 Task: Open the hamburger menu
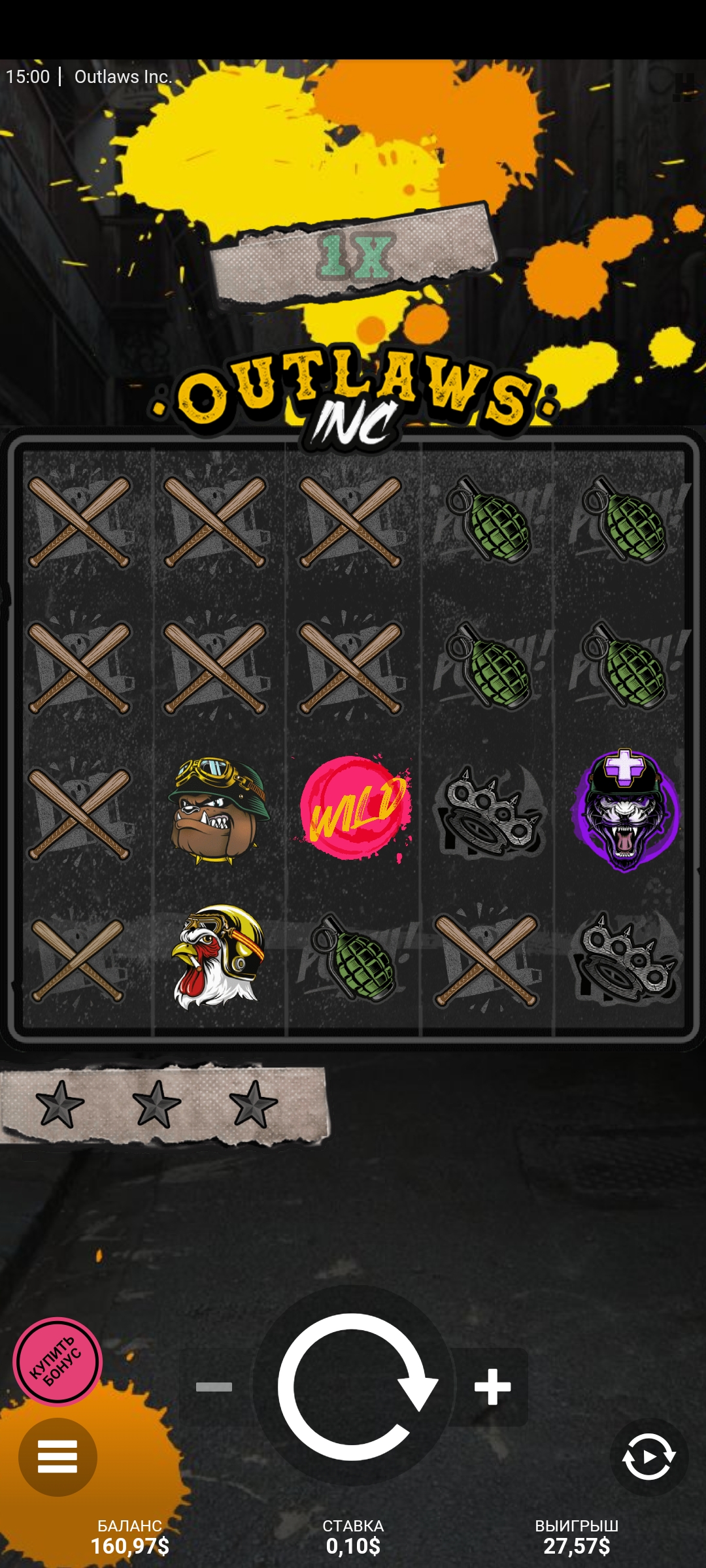point(58,1457)
